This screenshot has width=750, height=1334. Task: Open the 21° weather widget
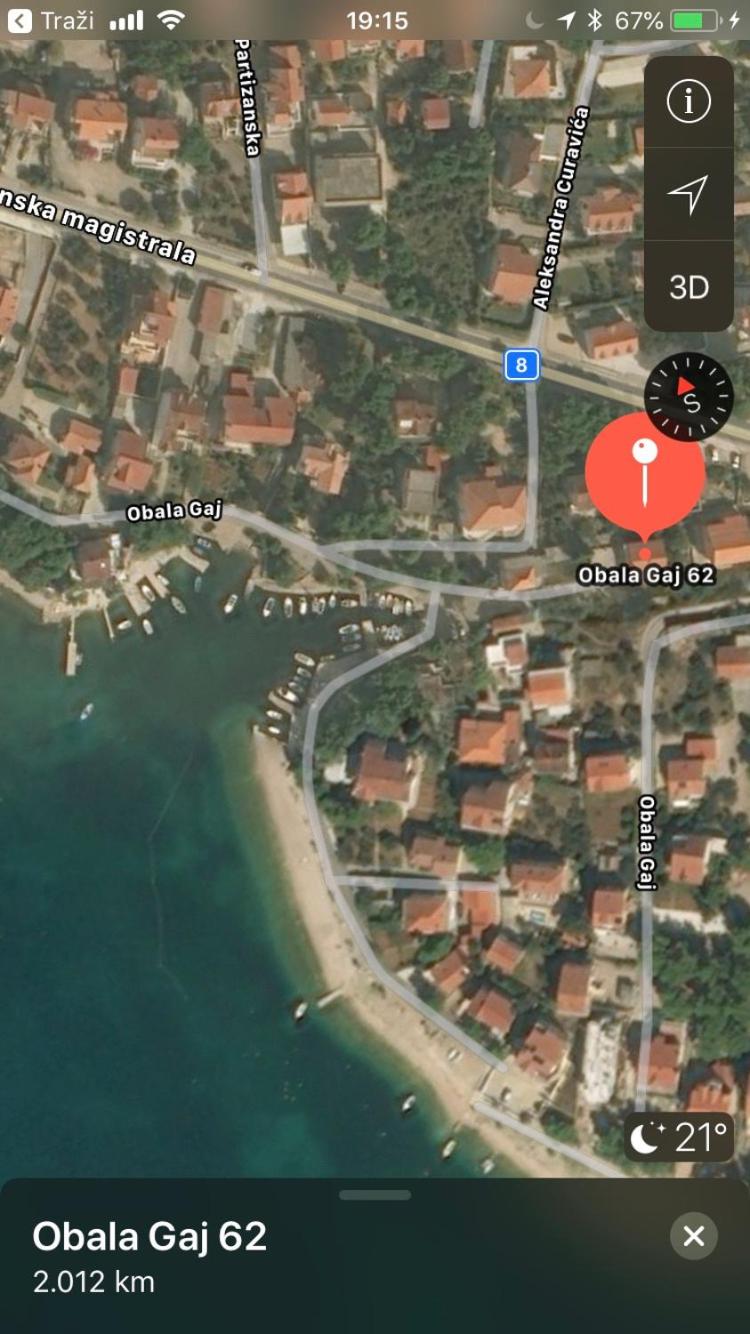(x=679, y=1138)
